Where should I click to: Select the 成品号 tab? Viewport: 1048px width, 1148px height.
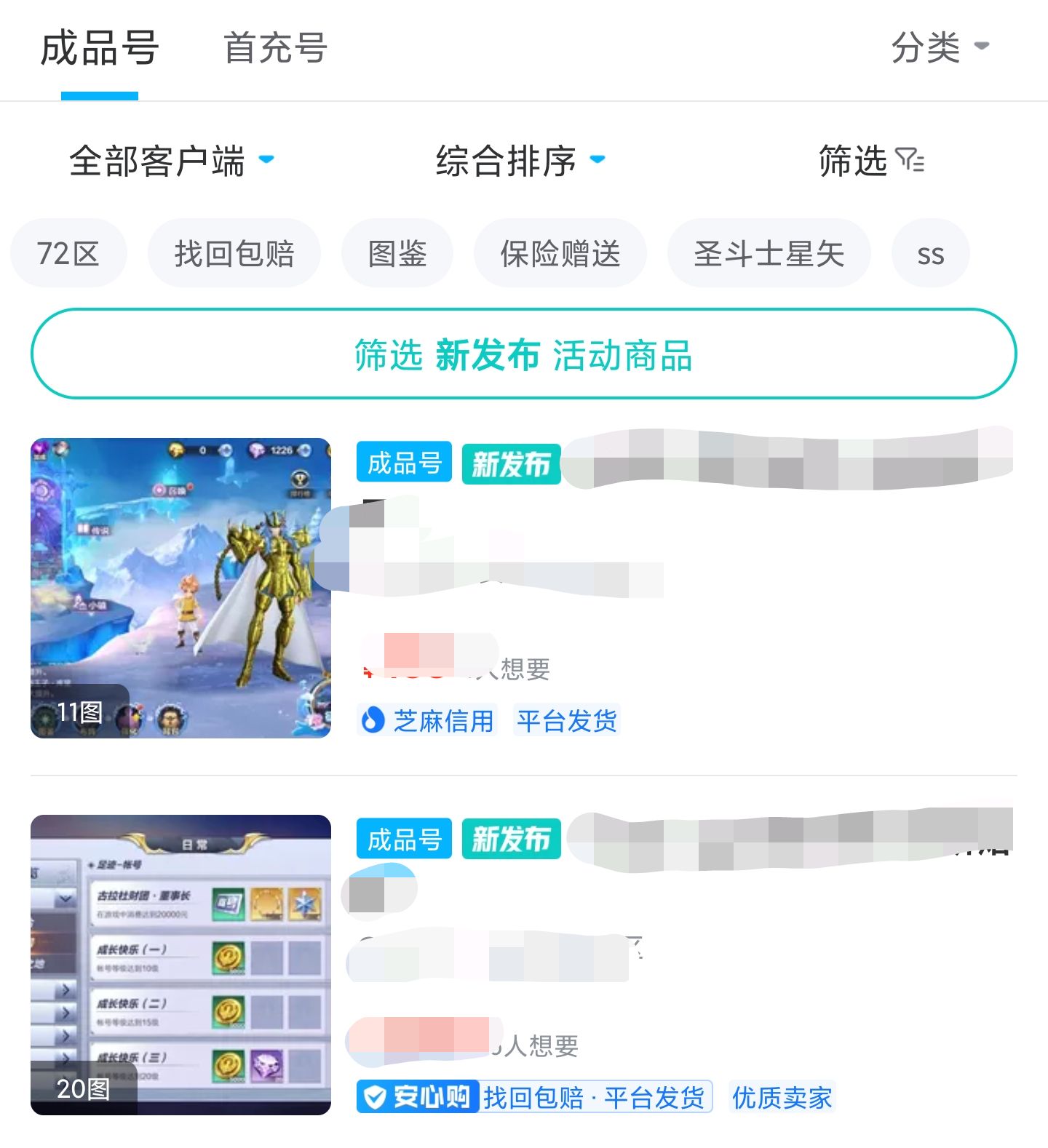100,49
